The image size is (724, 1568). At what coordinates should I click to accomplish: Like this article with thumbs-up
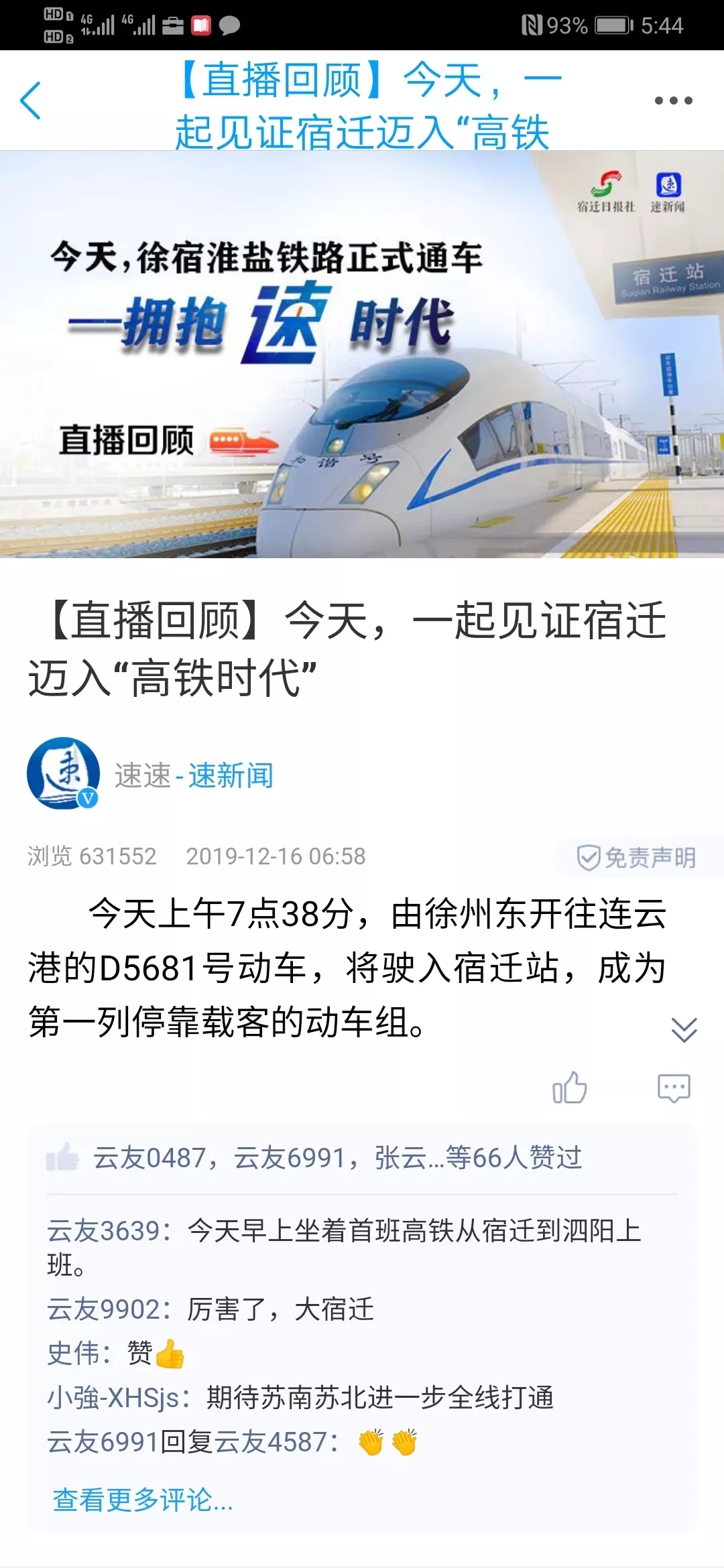point(569,1087)
